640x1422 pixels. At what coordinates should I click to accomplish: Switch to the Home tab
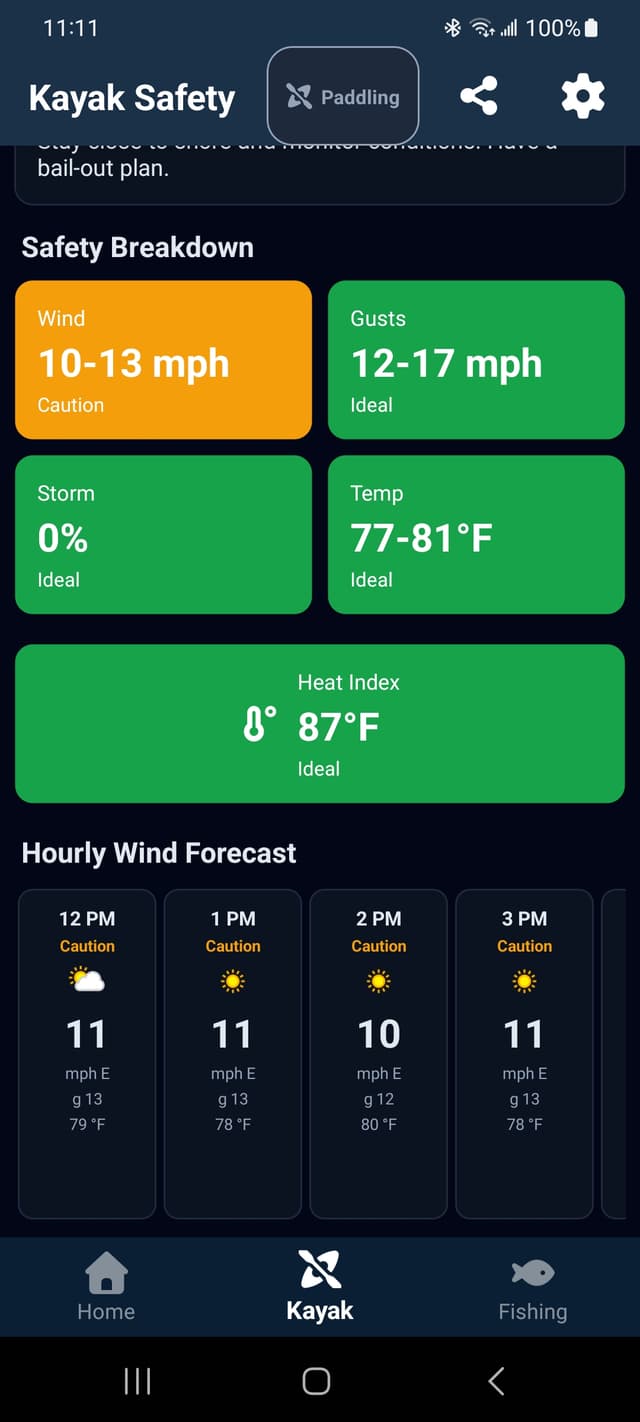pyautogui.click(x=106, y=1287)
